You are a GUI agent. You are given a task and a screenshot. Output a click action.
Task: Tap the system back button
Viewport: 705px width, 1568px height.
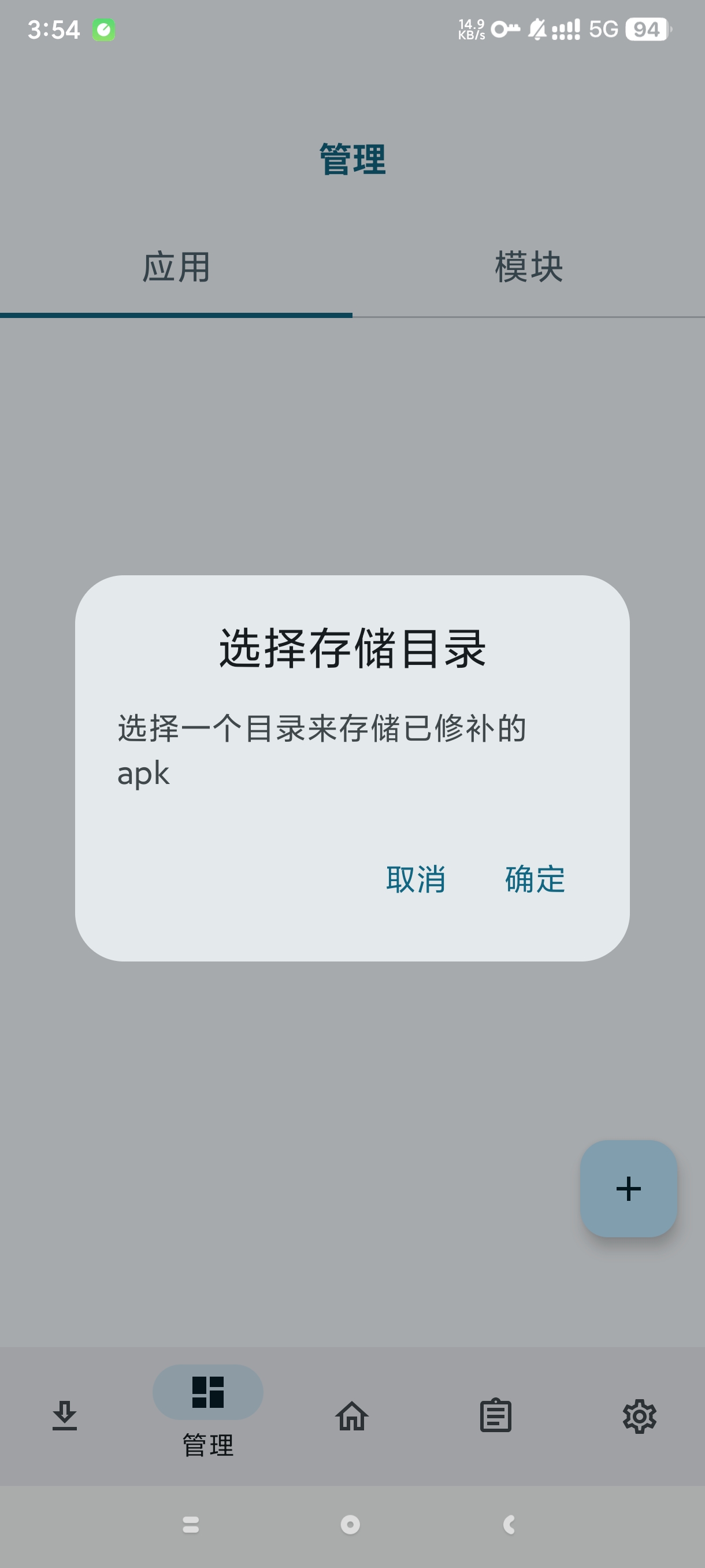coord(509,1524)
